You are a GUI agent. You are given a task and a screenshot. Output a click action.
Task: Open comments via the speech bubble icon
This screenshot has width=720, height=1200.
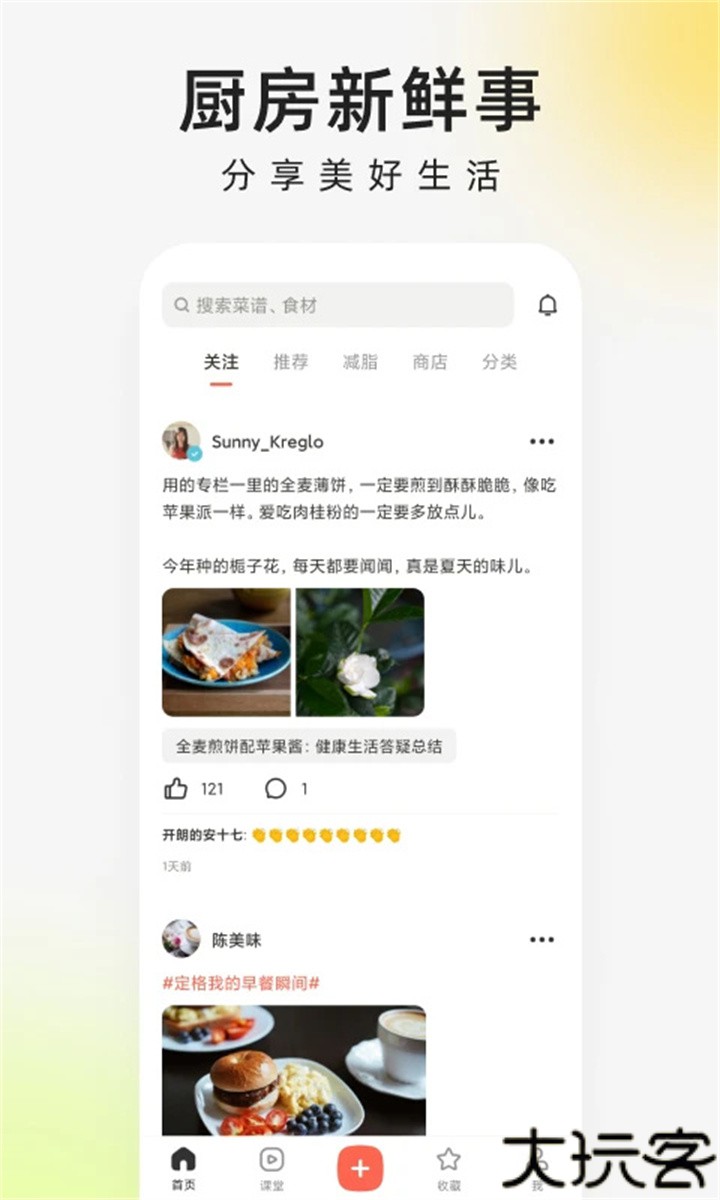pyautogui.click(x=274, y=788)
